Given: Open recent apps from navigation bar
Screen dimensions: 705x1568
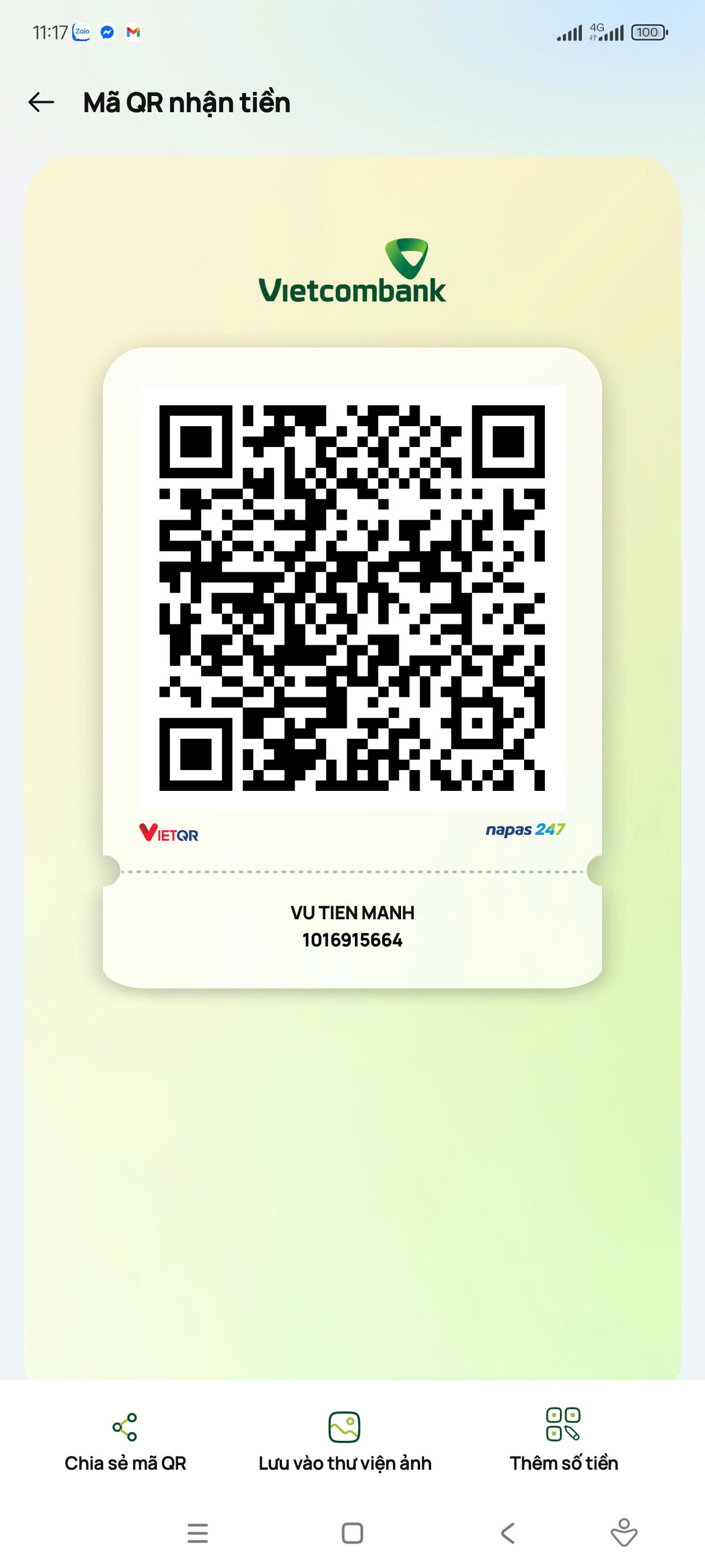Looking at the screenshot, I should point(198,1533).
